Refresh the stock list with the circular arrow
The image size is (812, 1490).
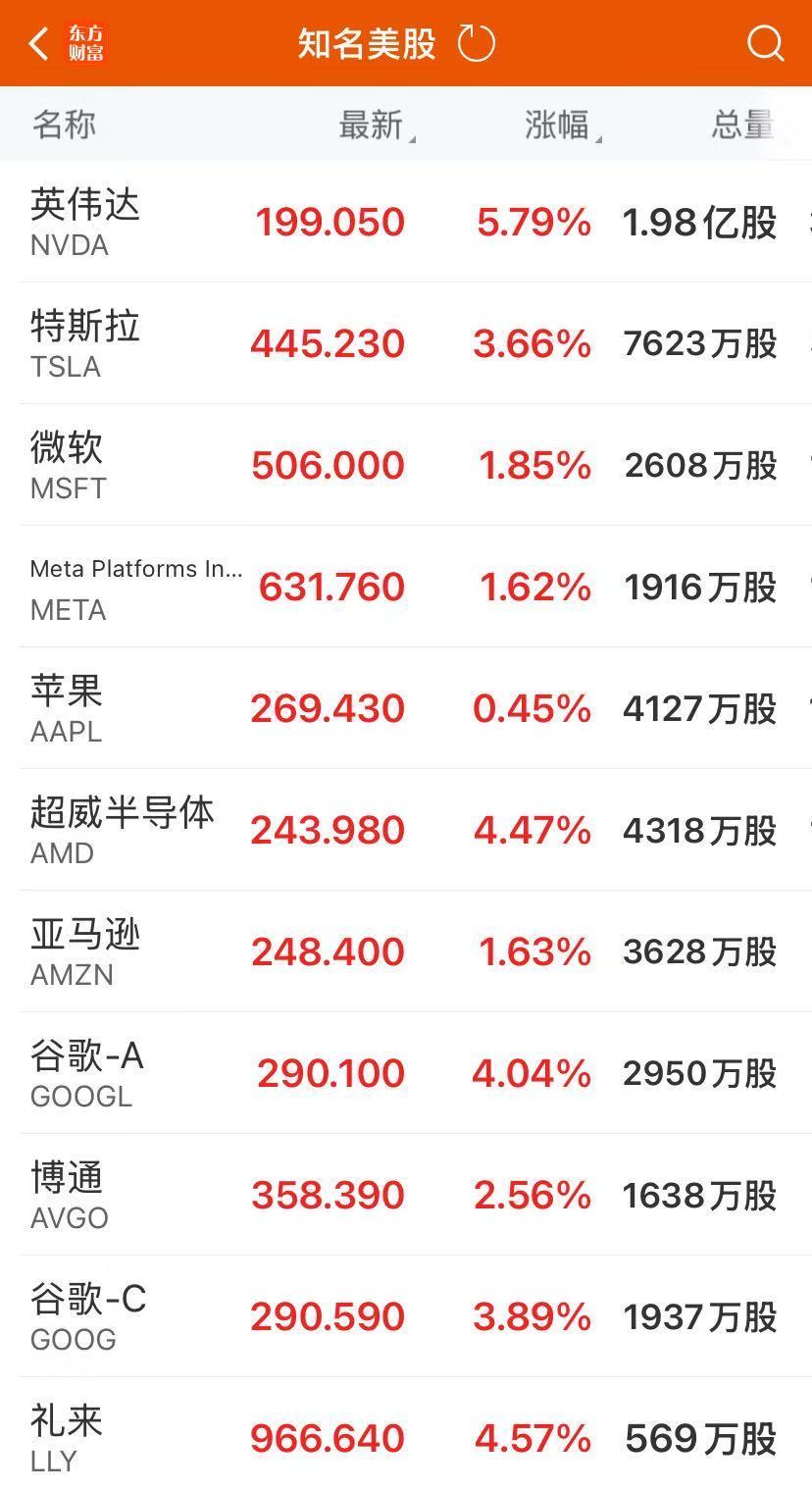pos(475,42)
